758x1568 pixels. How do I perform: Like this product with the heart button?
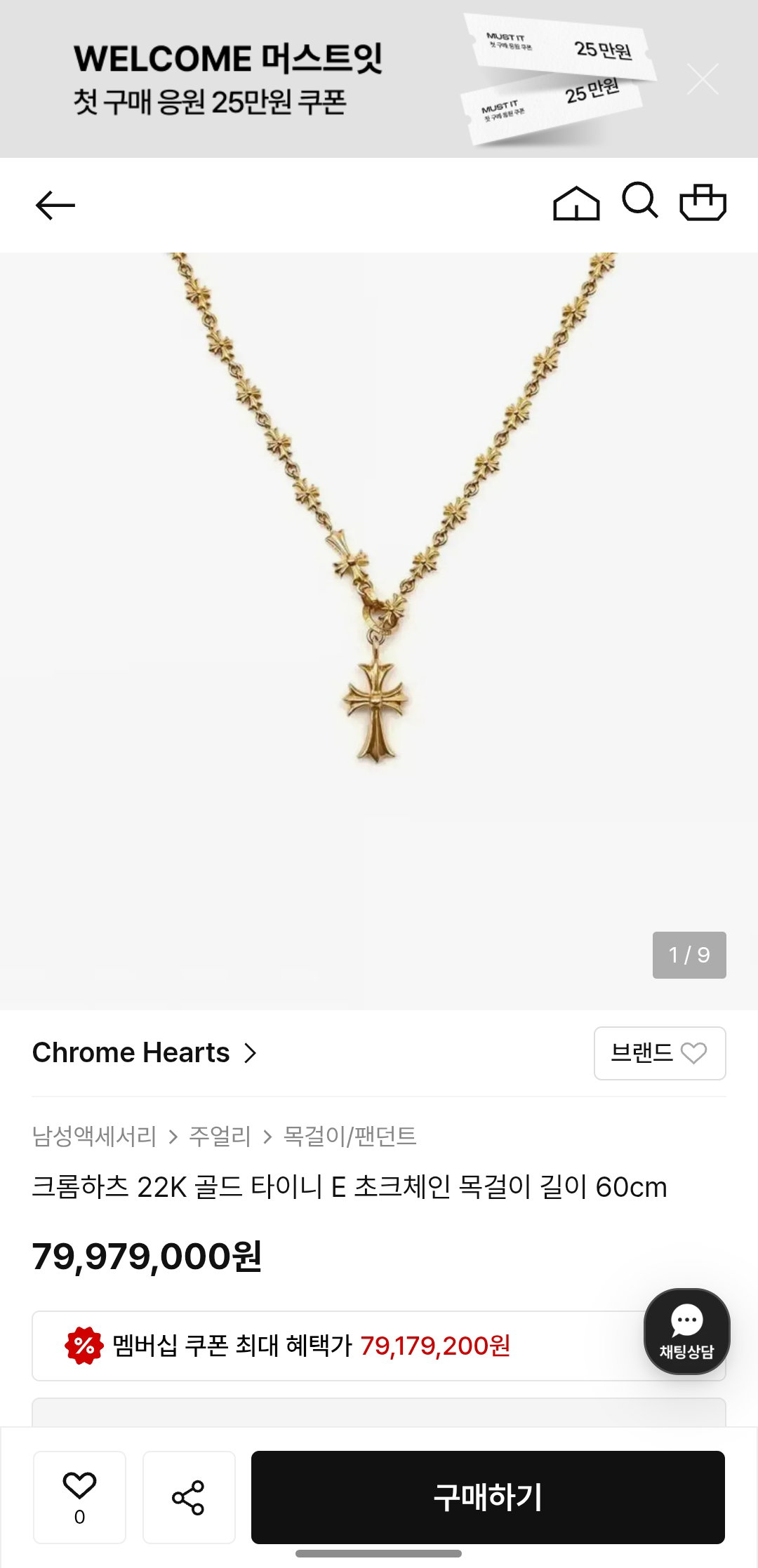(79, 1497)
